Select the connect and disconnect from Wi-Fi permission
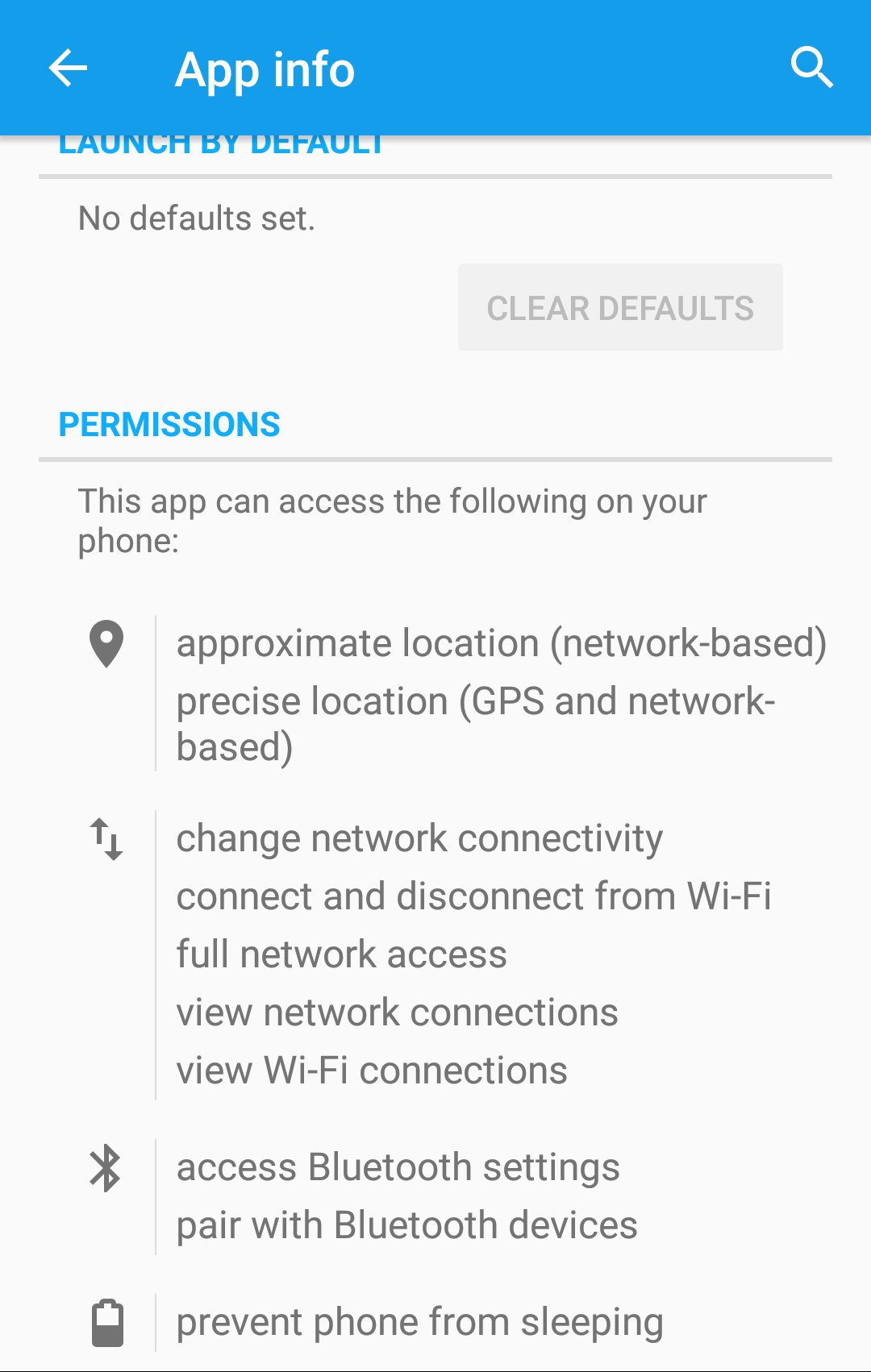This screenshot has height=1372, width=871. (x=476, y=896)
